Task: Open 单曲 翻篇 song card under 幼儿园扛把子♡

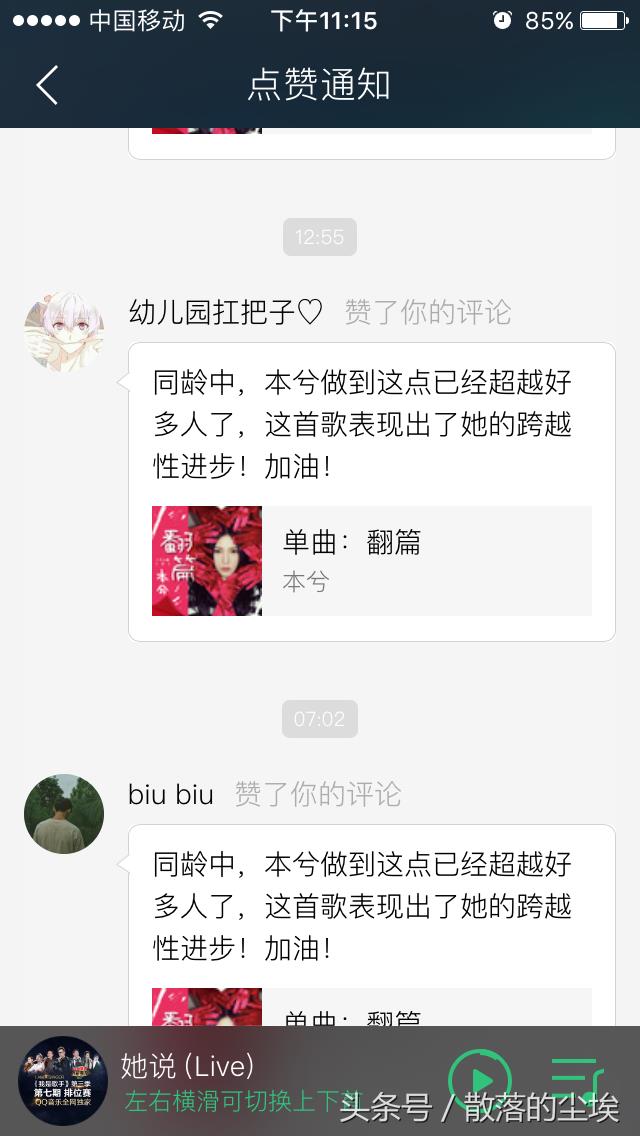Action: click(x=372, y=561)
